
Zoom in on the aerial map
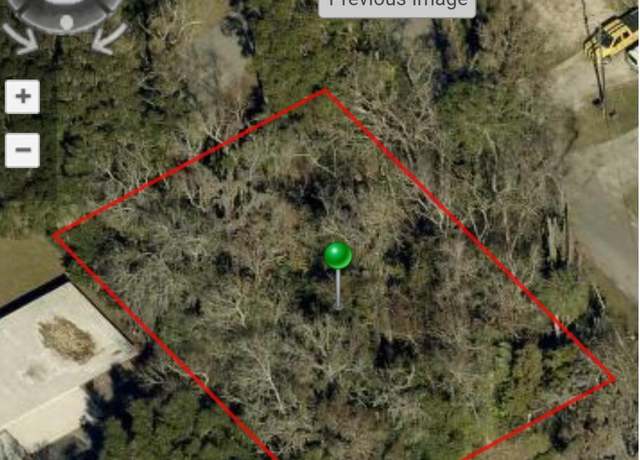[x=22, y=98]
